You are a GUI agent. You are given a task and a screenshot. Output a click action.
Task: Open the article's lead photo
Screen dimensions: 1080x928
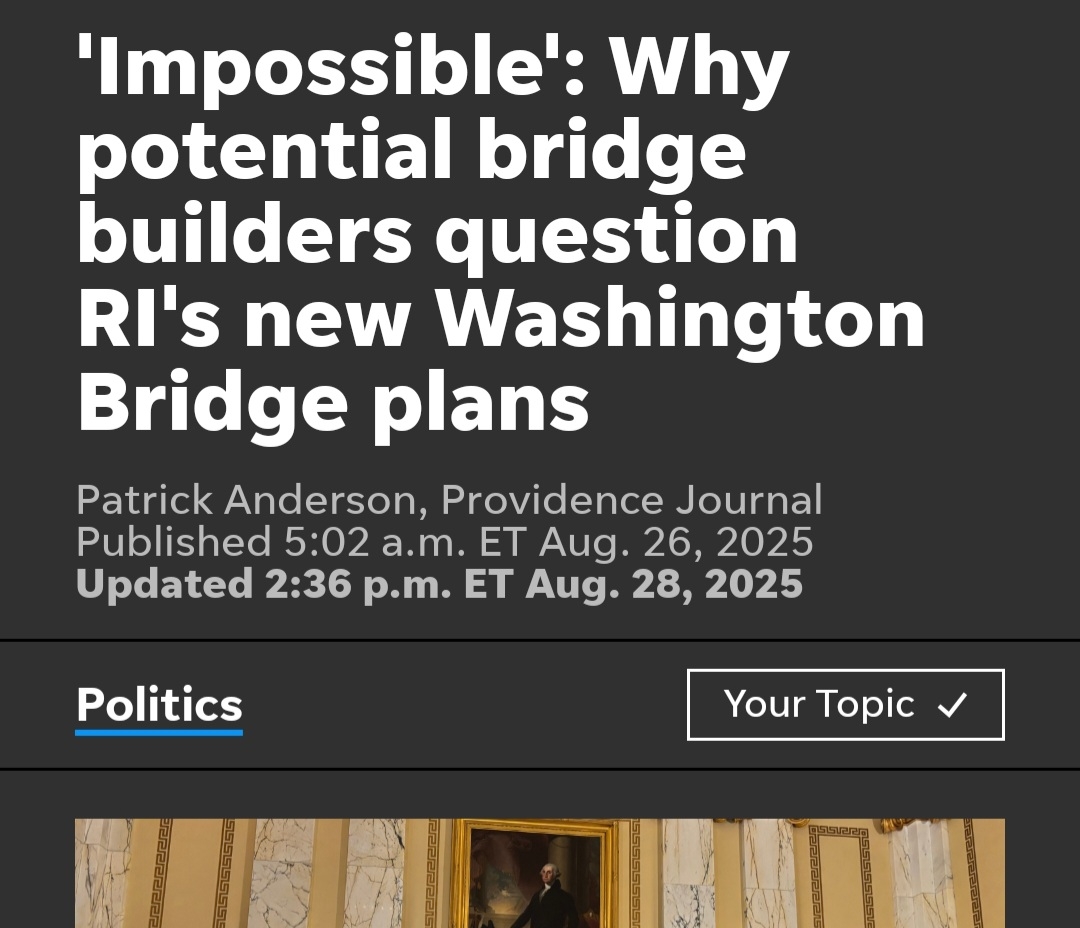[x=540, y=873]
